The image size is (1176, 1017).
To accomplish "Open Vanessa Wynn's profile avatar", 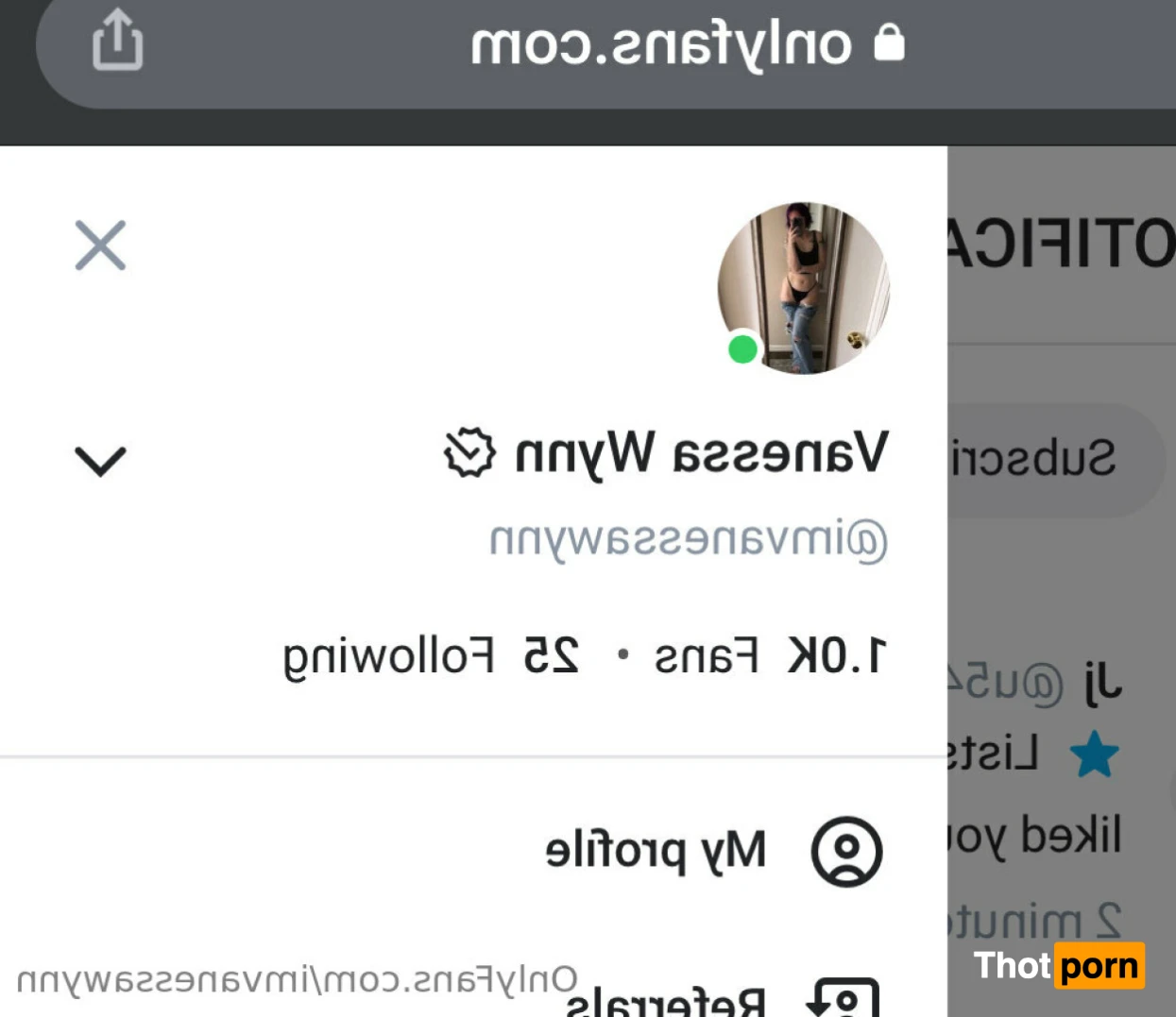I will [x=804, y=288].
